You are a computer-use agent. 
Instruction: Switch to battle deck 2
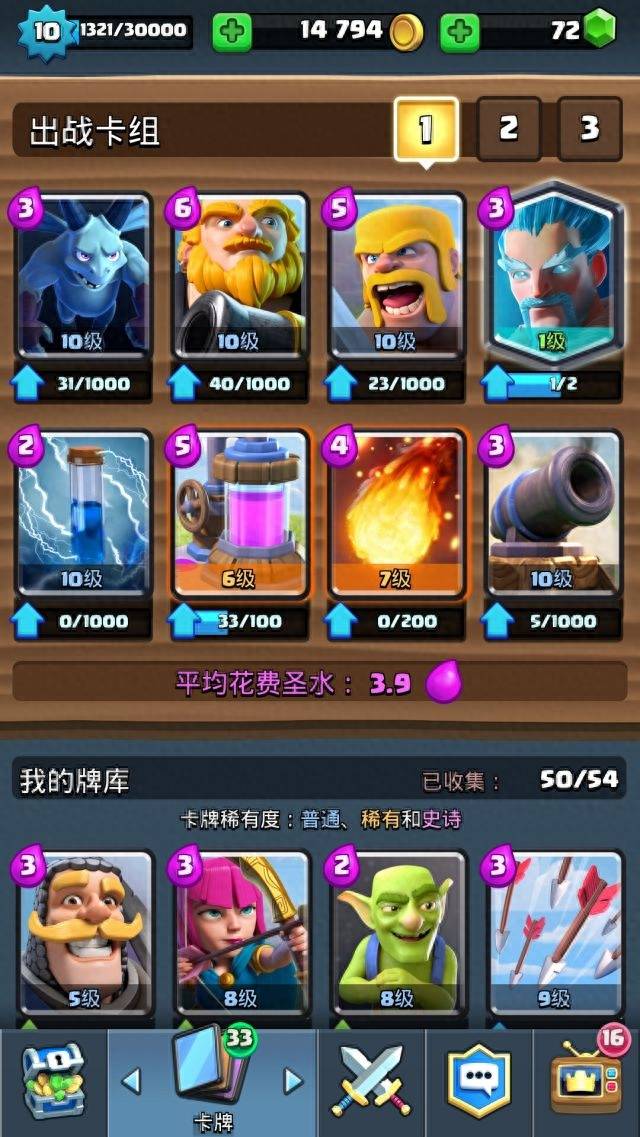pos(509,128)
